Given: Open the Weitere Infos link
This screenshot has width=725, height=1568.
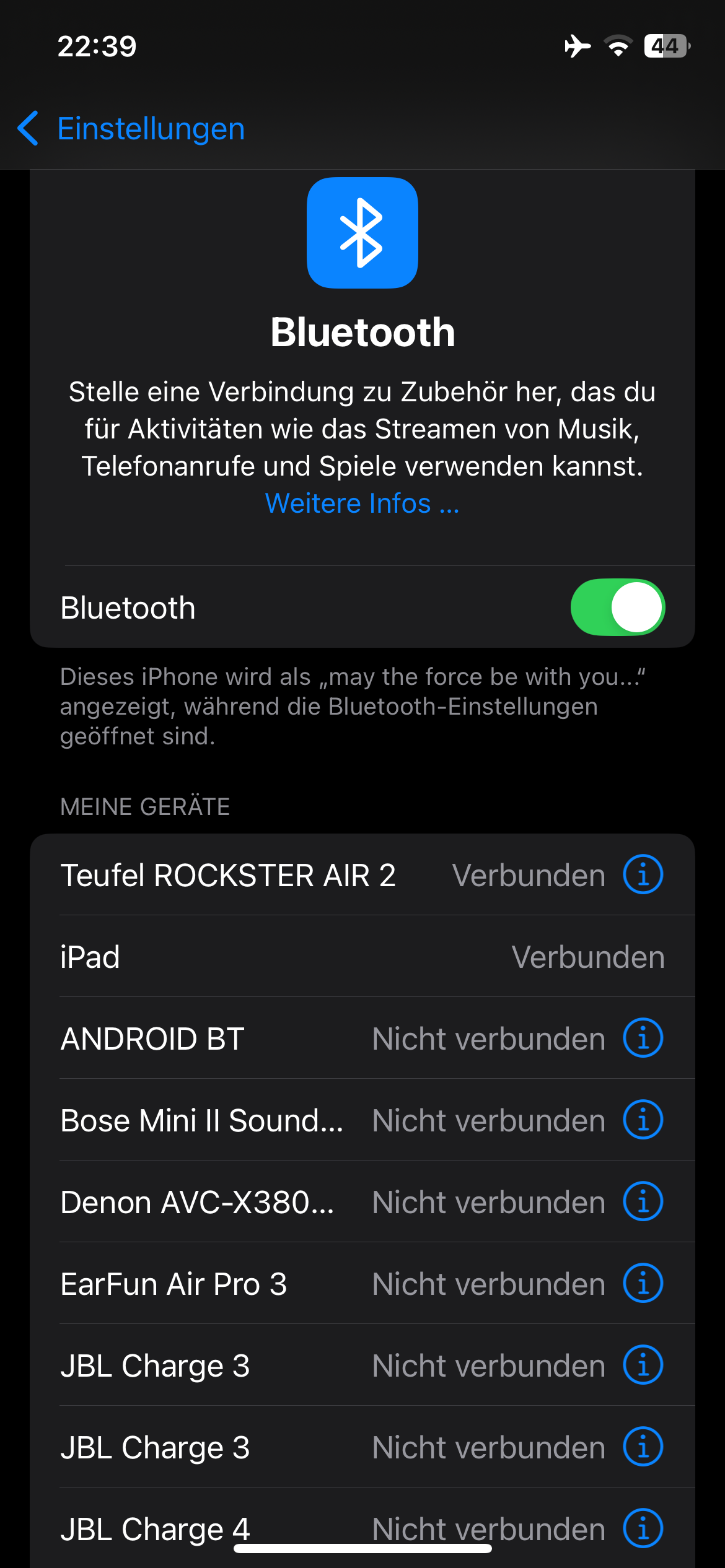Looking at the screenshot, I should [x=362, y=503].
